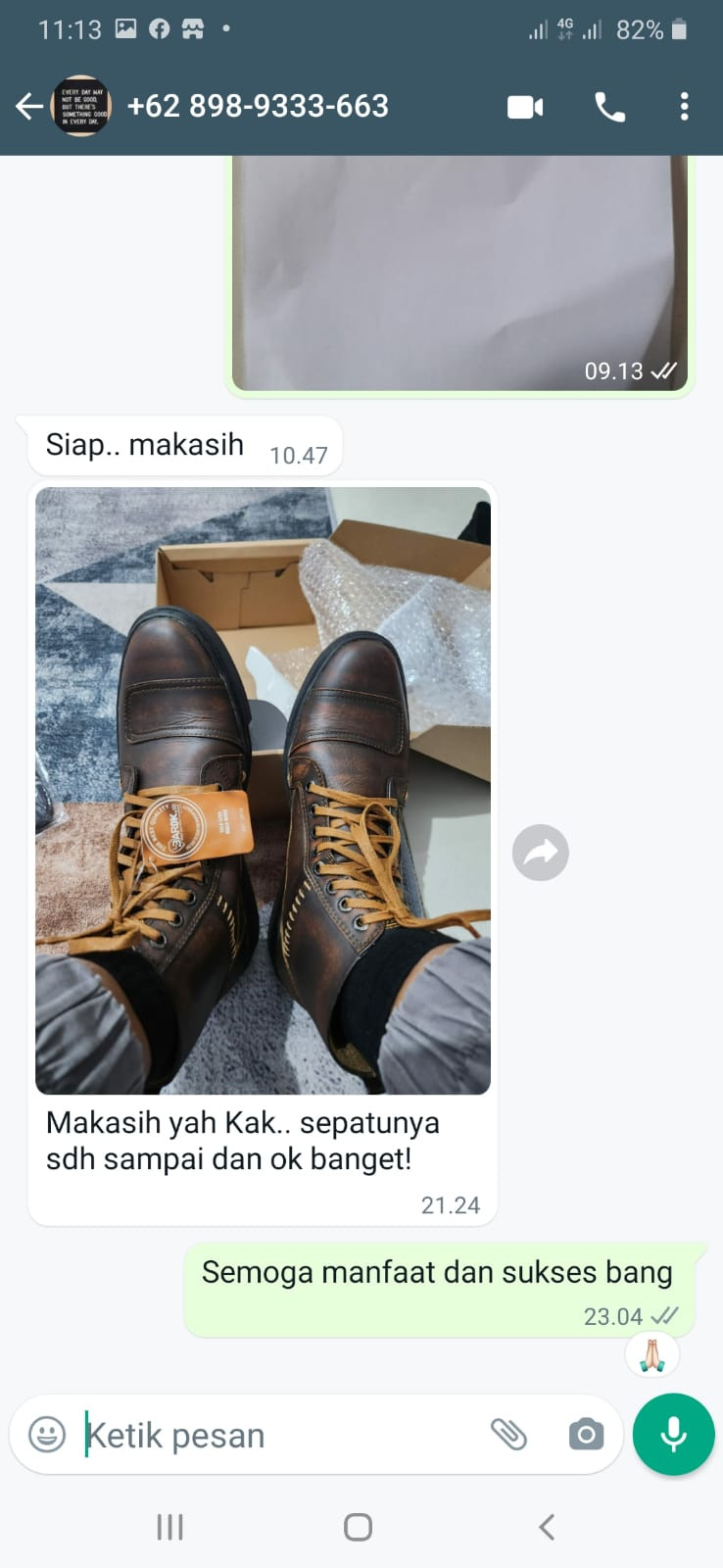Go back to the chat list
Image resolution: width=723 pixels, height=1568 pixels.
point(29,106)
